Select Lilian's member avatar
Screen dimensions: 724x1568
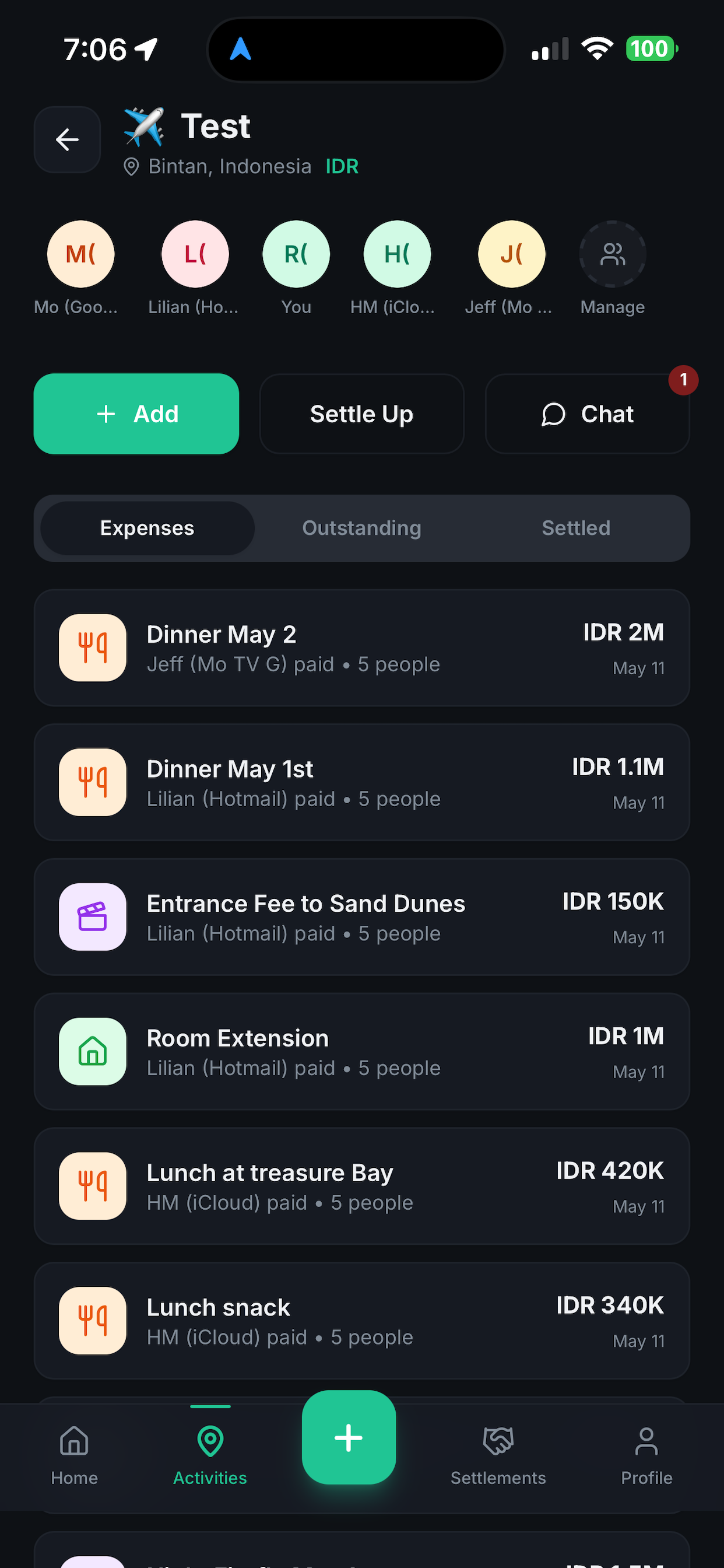pyautogui.click(x=195, y=254)
